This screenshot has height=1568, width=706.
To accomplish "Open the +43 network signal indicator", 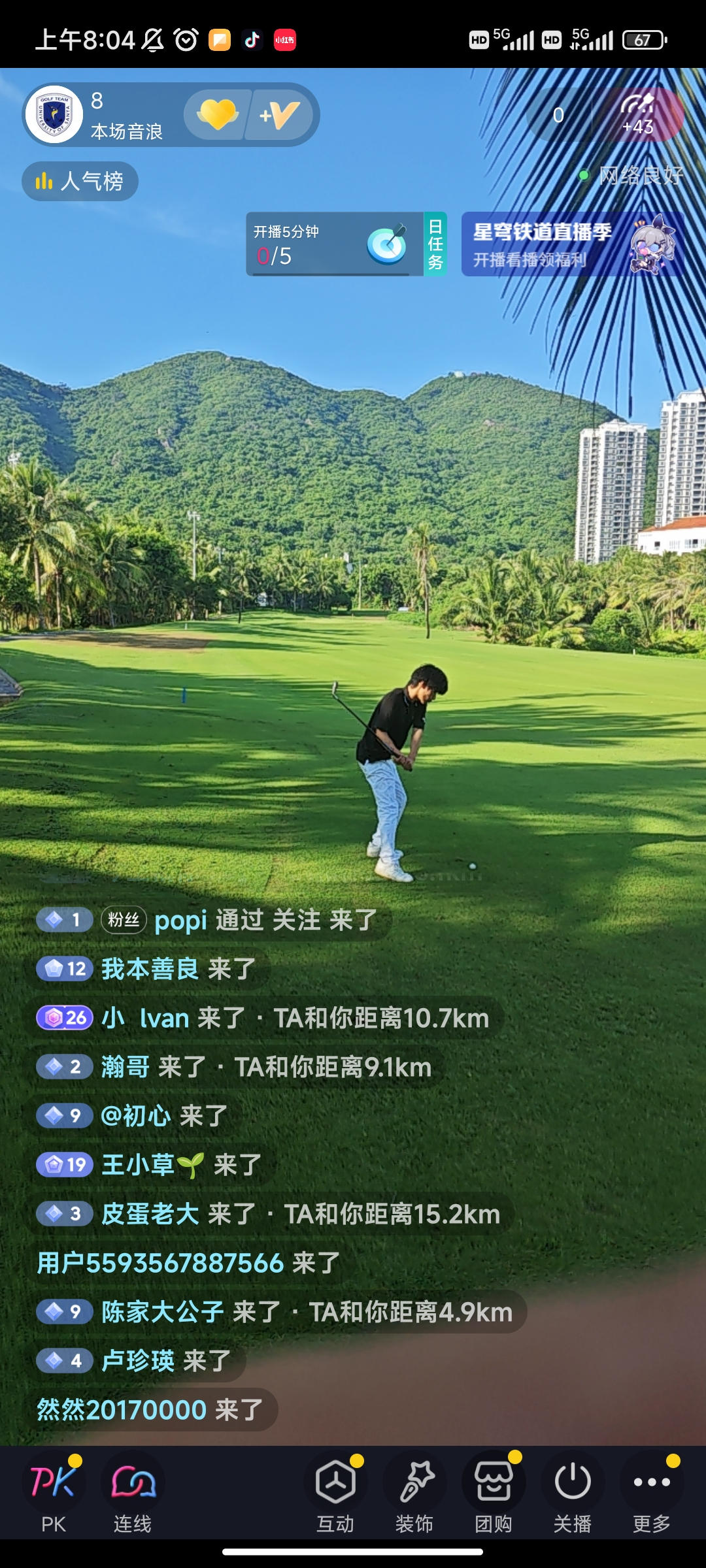I will click(x=639, y=115).
